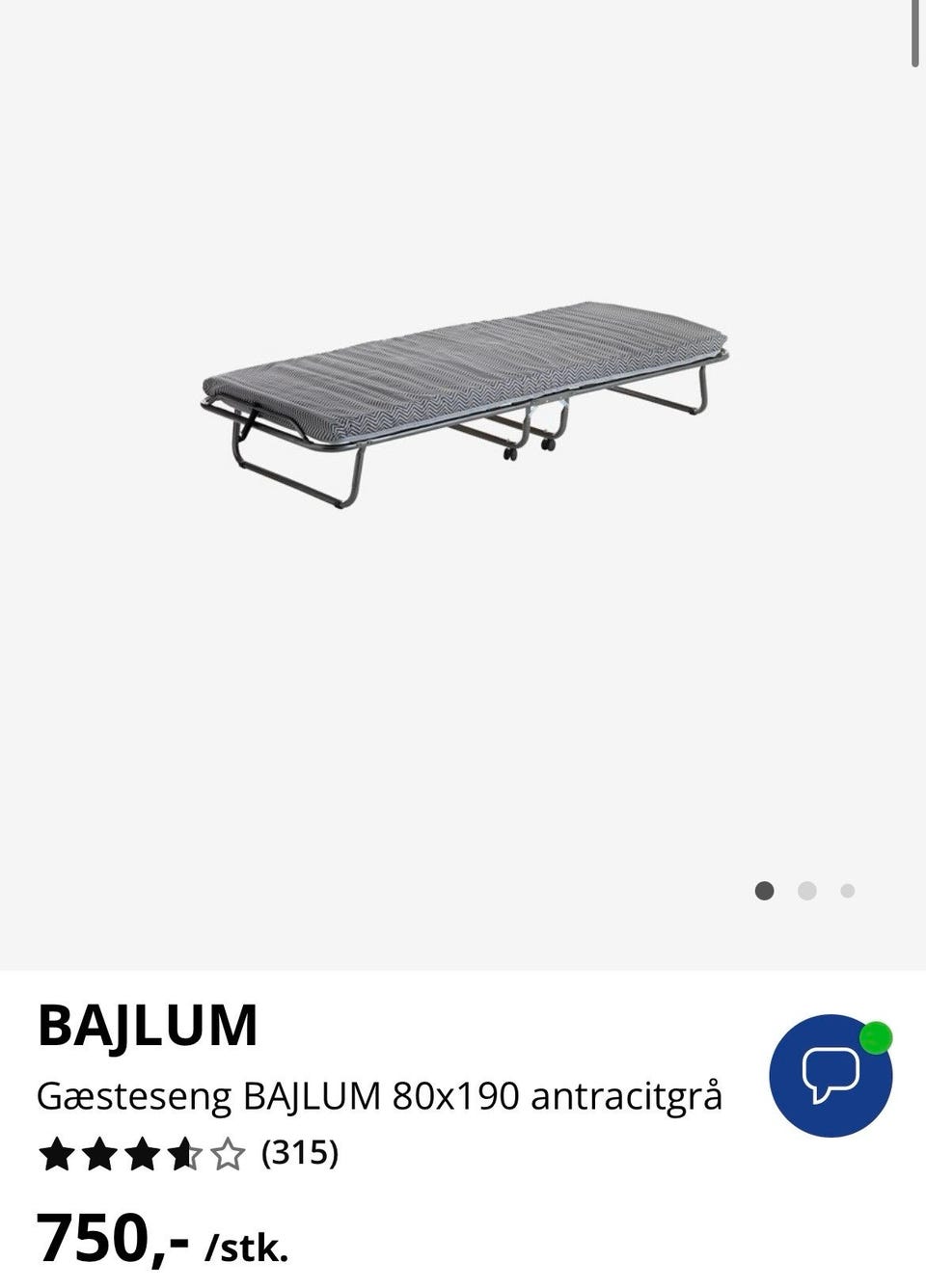Select the third carousel dot

click(x=848, y=891)
